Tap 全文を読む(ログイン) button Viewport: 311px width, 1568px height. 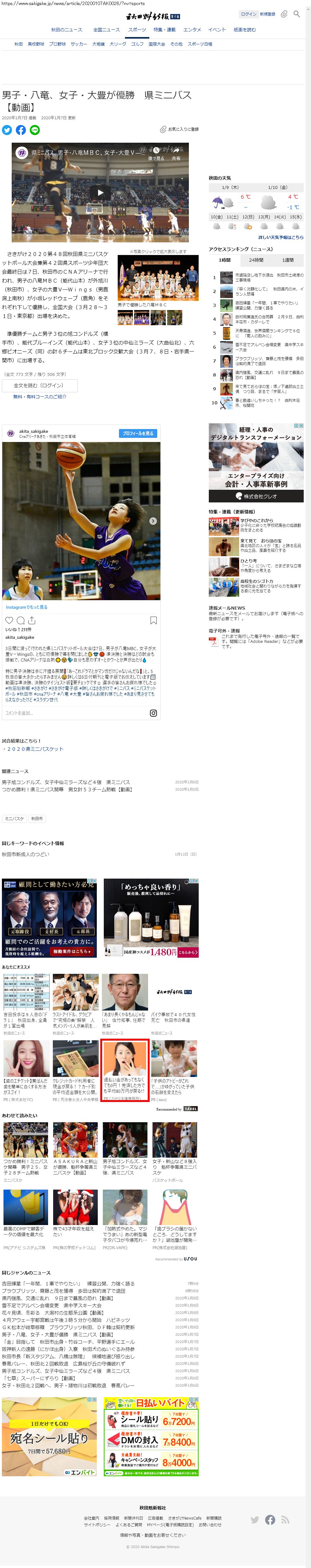click(40, 385)
